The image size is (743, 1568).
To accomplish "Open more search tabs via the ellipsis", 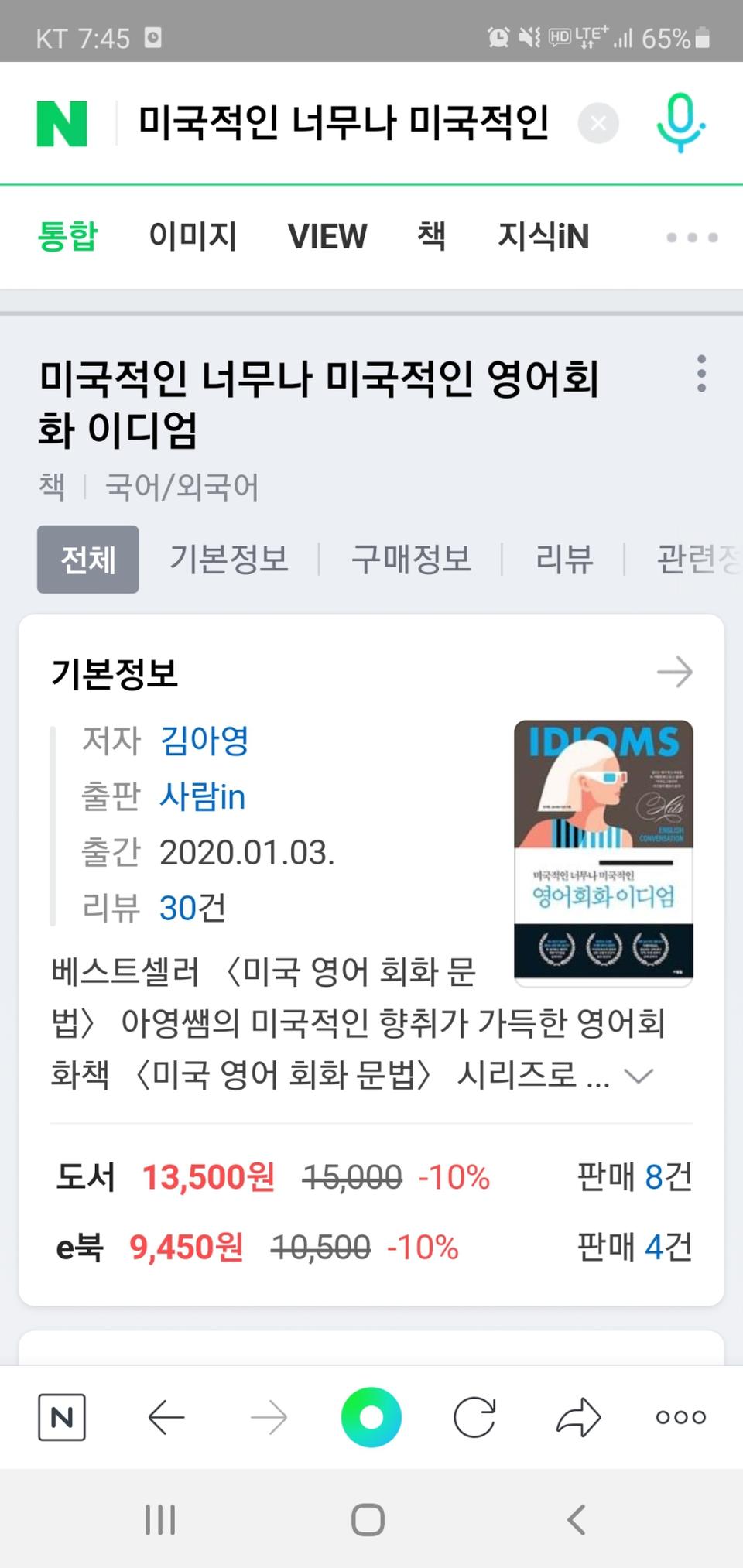I will click(x=692, y=237).
